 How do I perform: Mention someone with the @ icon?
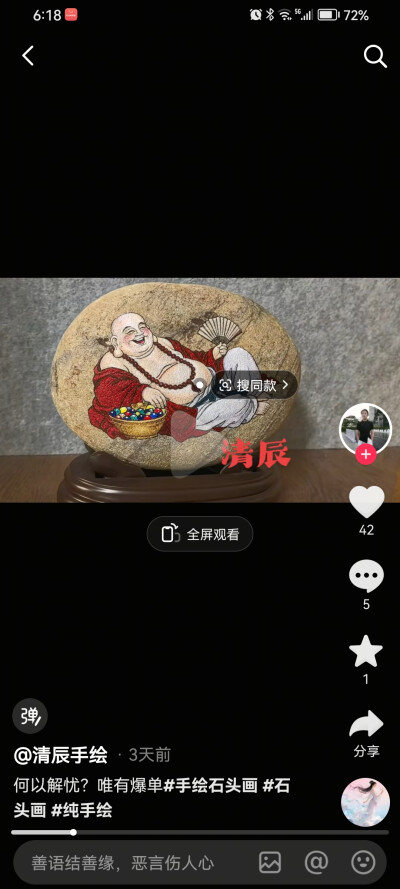(316, 863)
